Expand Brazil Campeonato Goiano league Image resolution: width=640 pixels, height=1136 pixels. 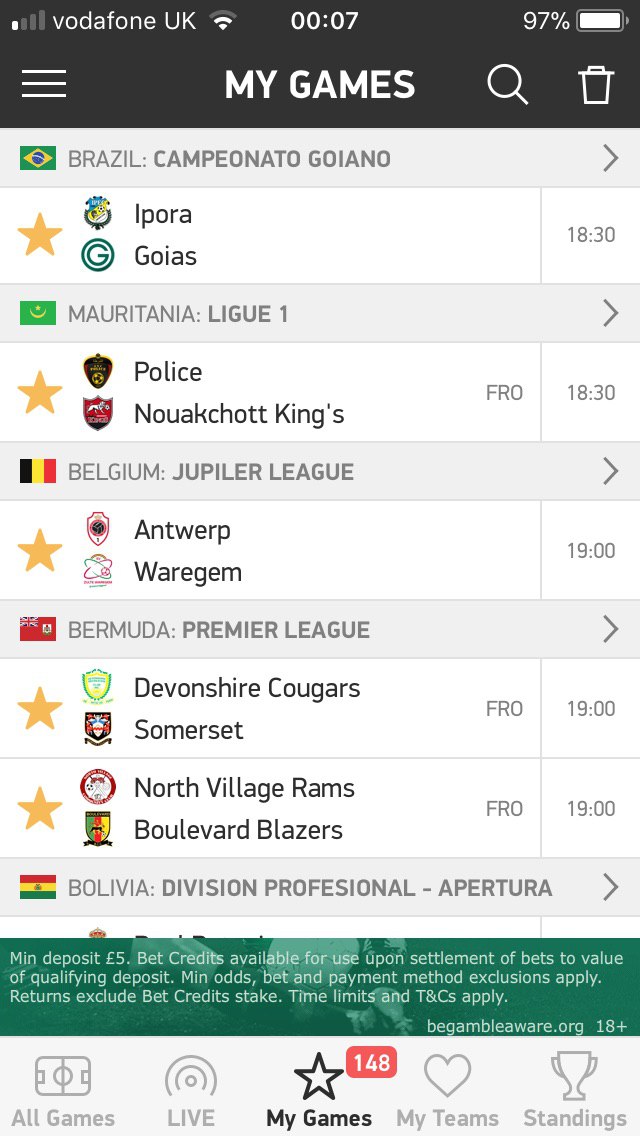320,158
